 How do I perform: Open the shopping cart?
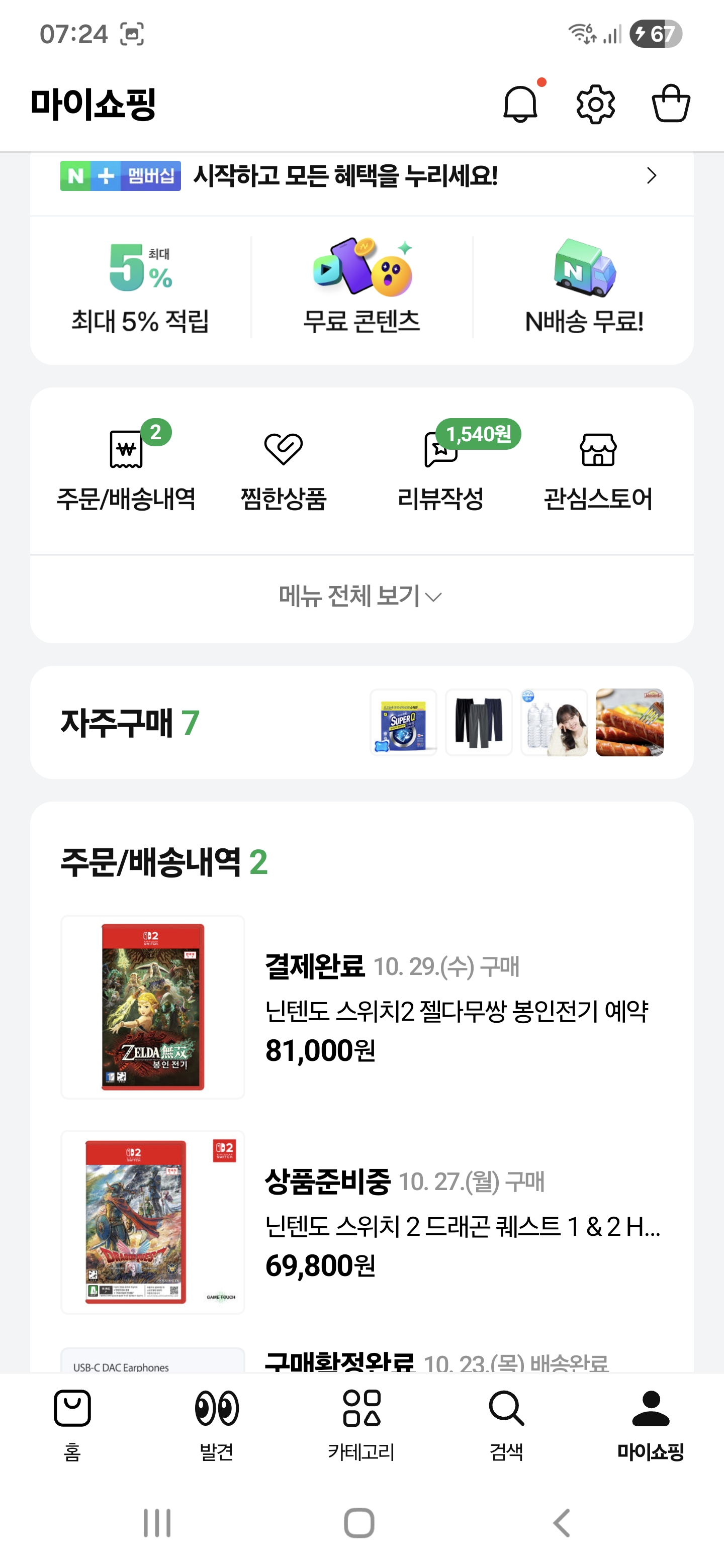(x=670, y=104)
